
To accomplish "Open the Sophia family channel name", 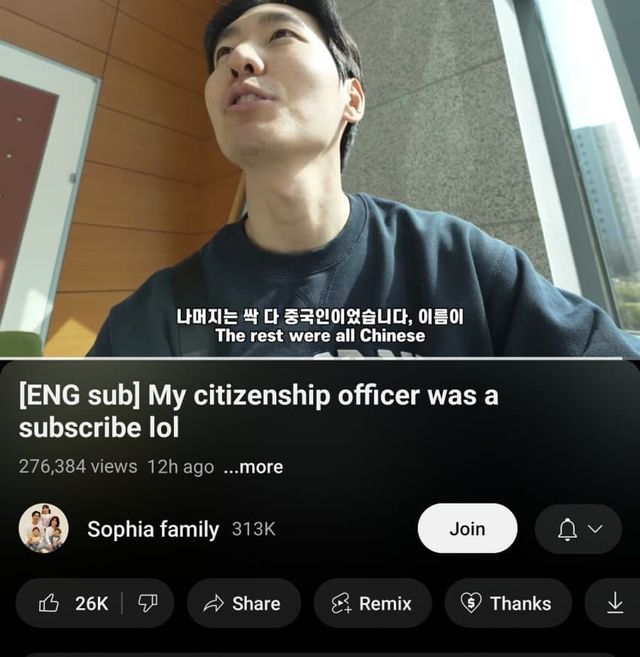I will tap(152, 529).
